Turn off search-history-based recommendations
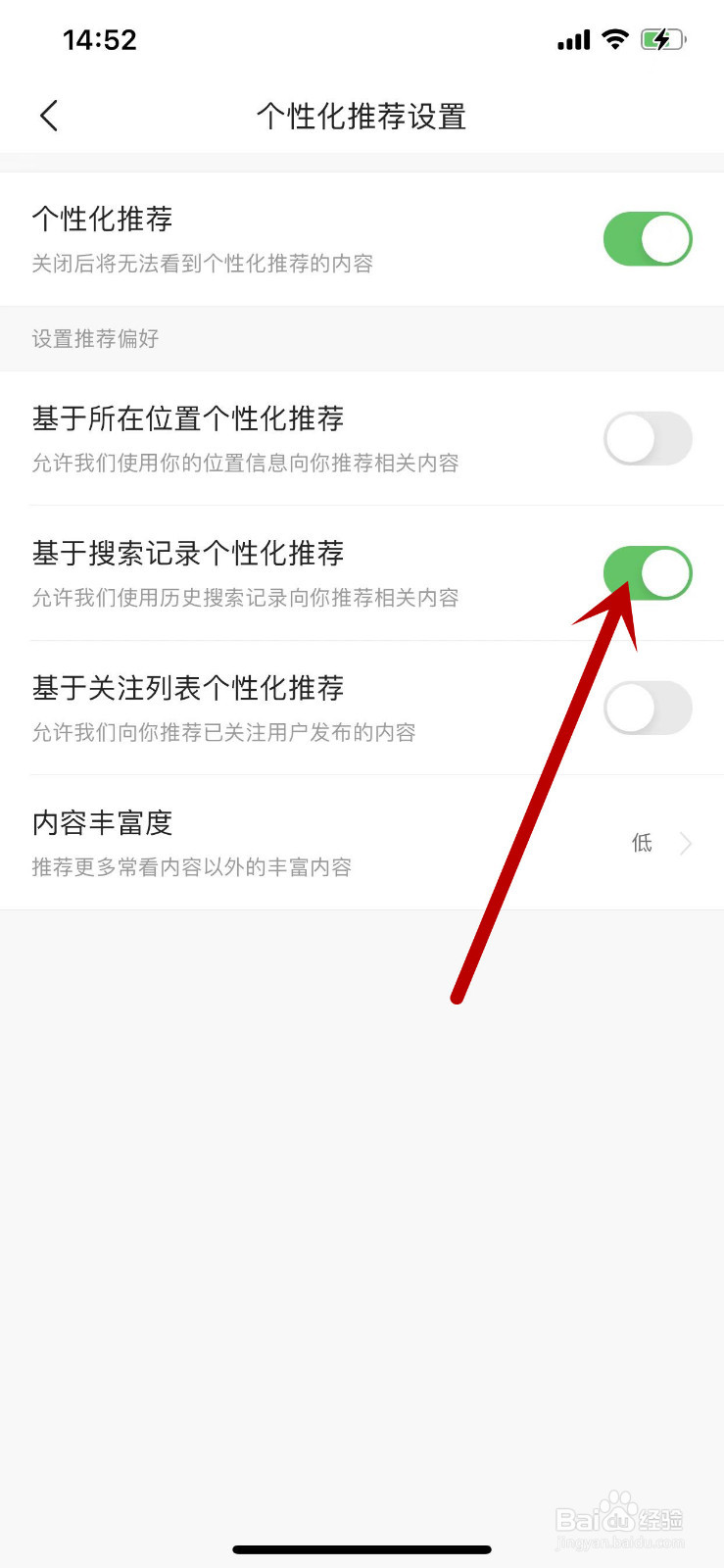 point(647,573)
